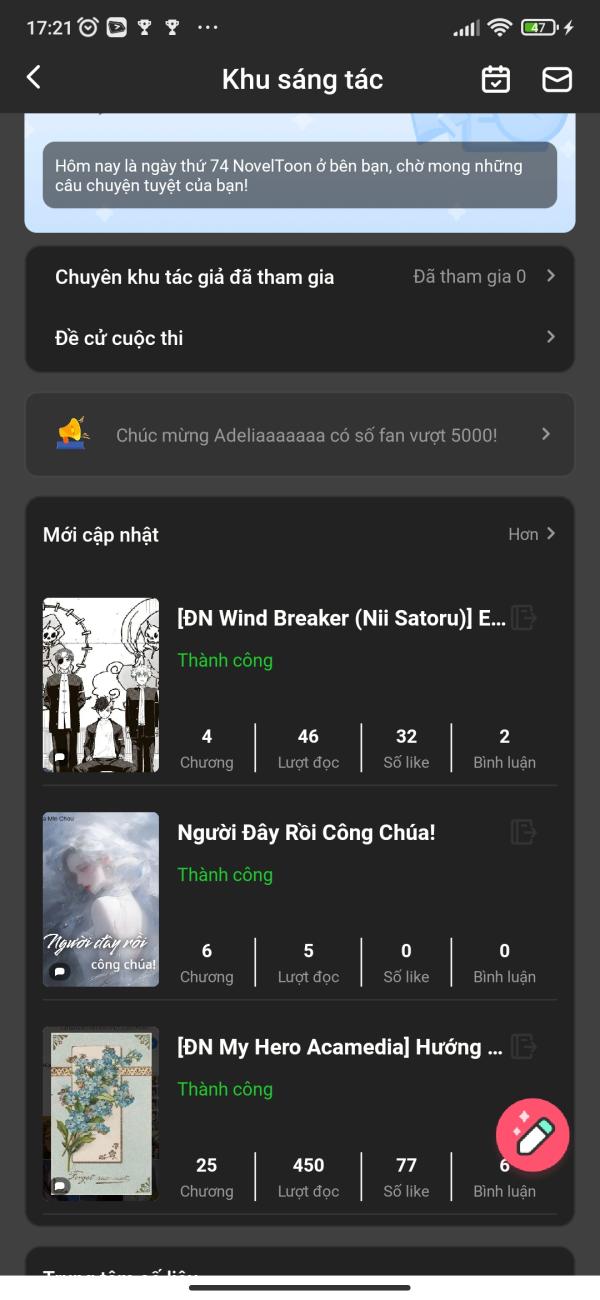Tap the share icon for Người Đây Rồi Công Chúa!
Viewport: 600px width, 1300px height.
[x=523, y=832]
